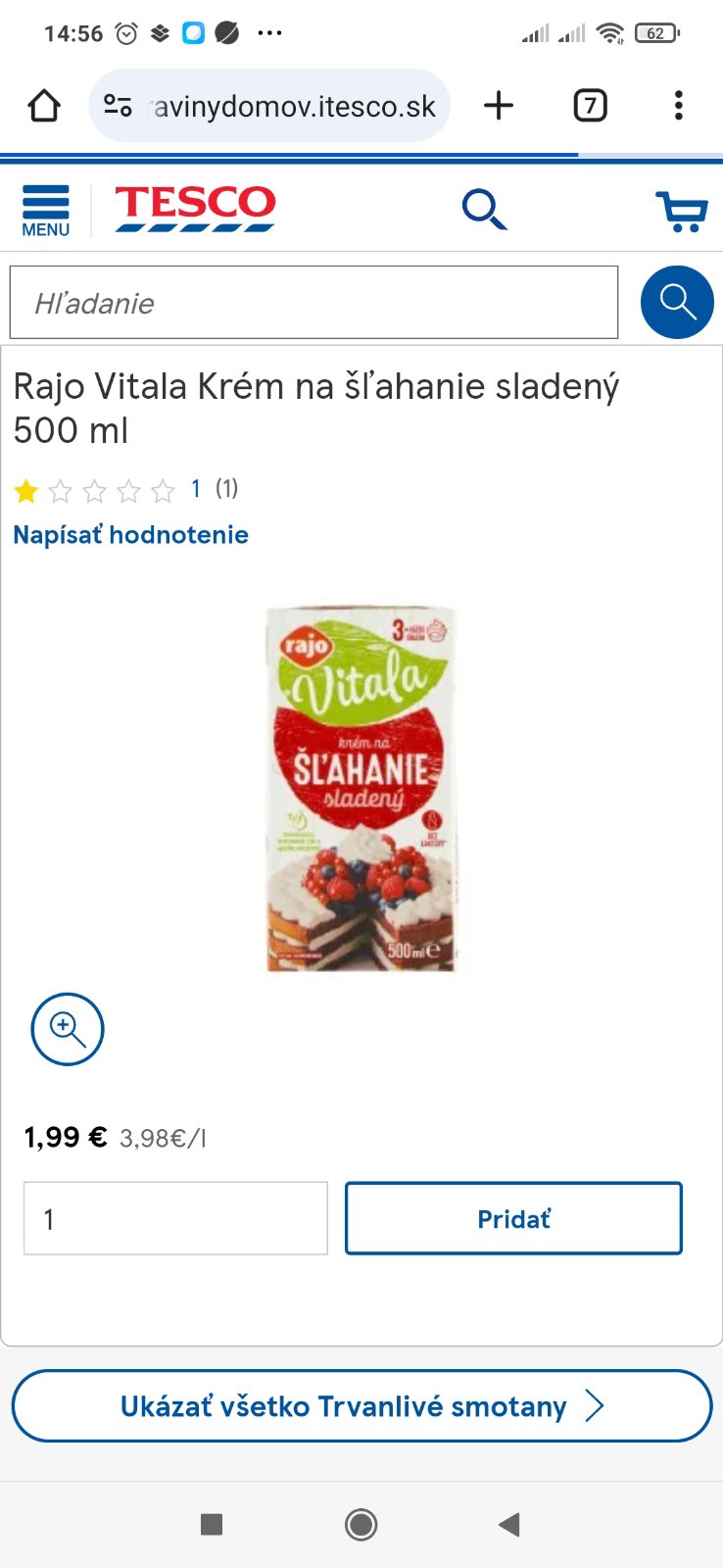Go back using the system back button

(x=509, y=1524)
